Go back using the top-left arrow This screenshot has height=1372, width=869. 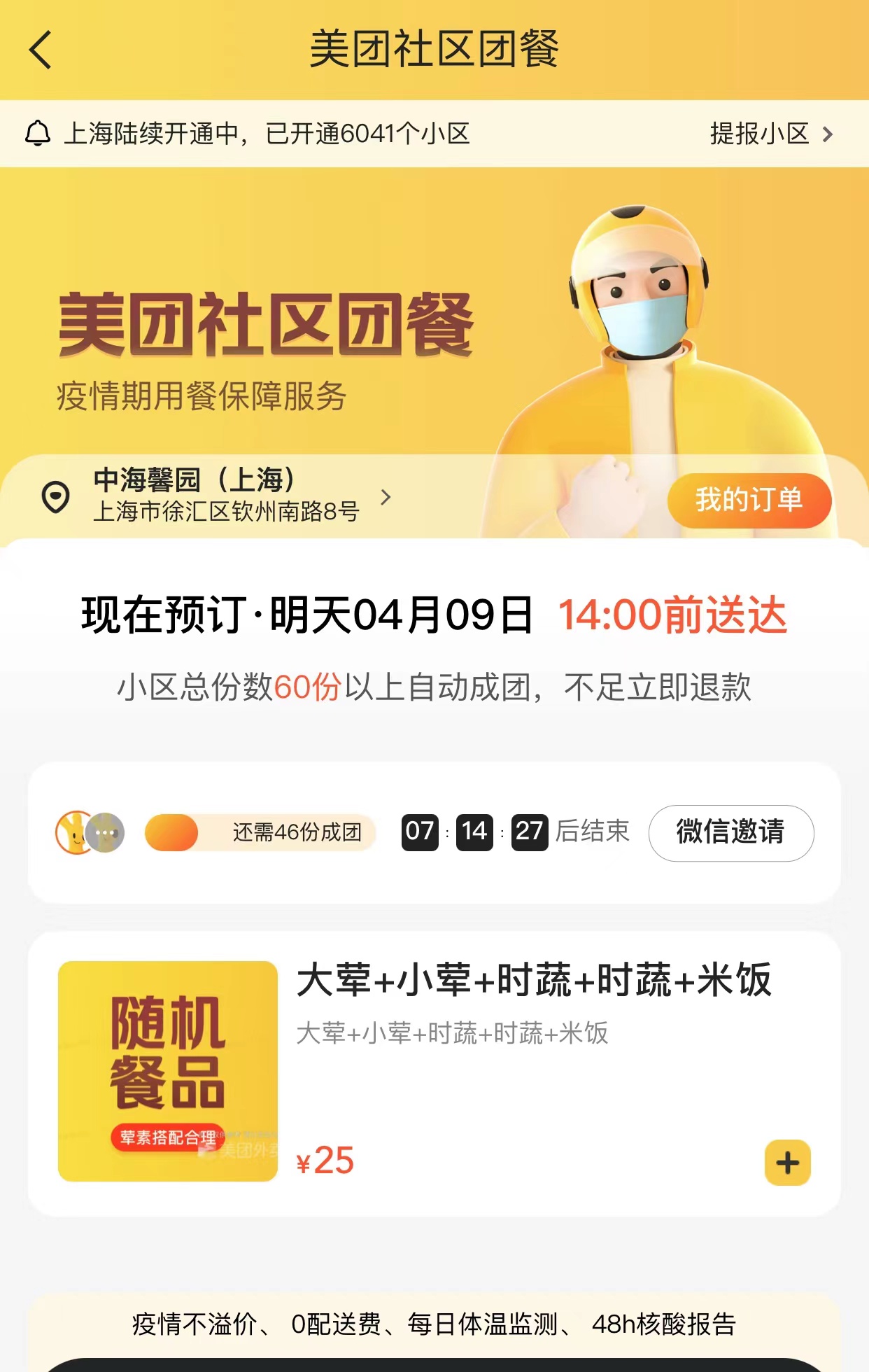coord(41,50)
